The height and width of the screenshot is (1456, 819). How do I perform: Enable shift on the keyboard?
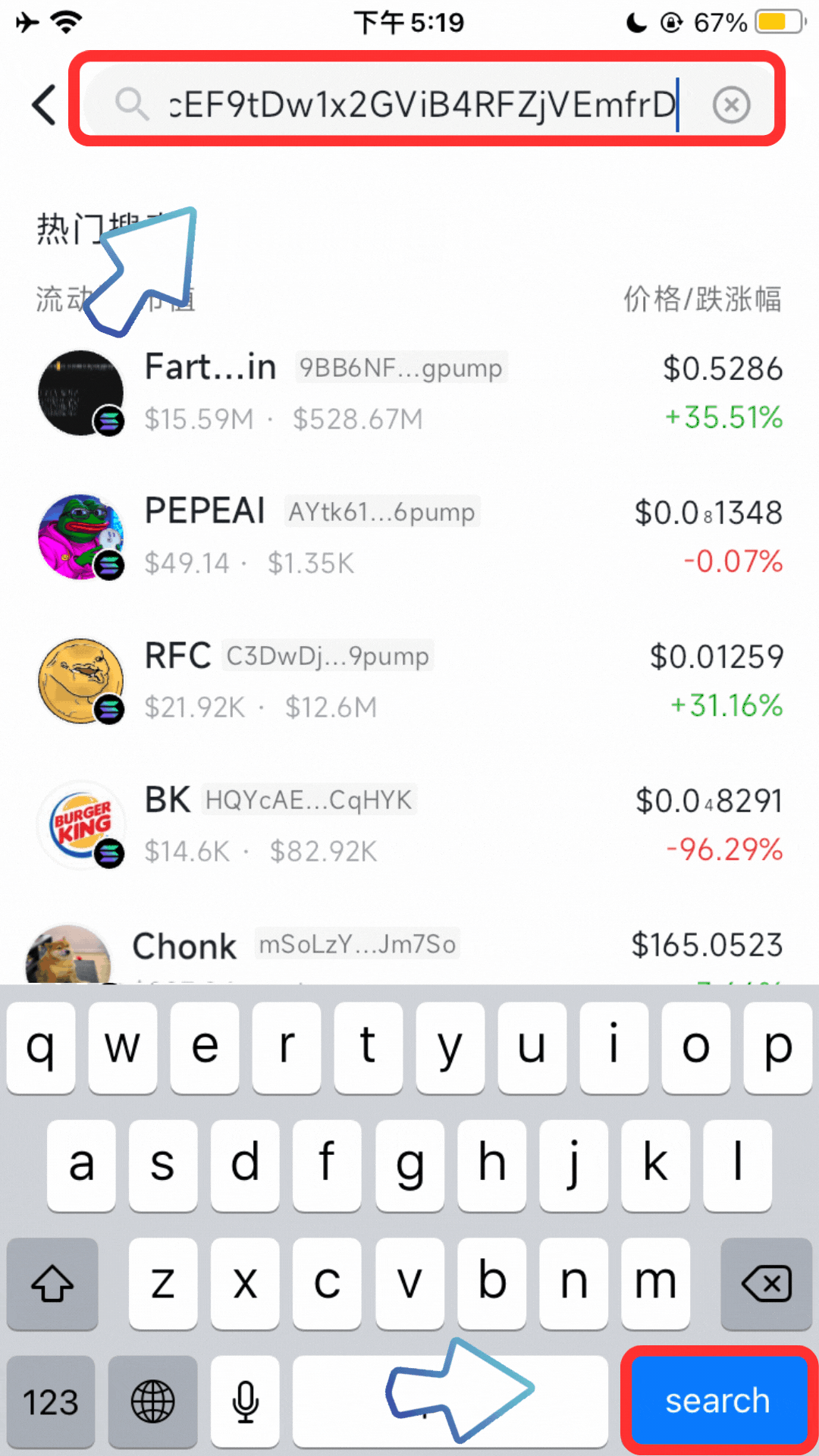pyautogui.click(x=52, y=1283)
